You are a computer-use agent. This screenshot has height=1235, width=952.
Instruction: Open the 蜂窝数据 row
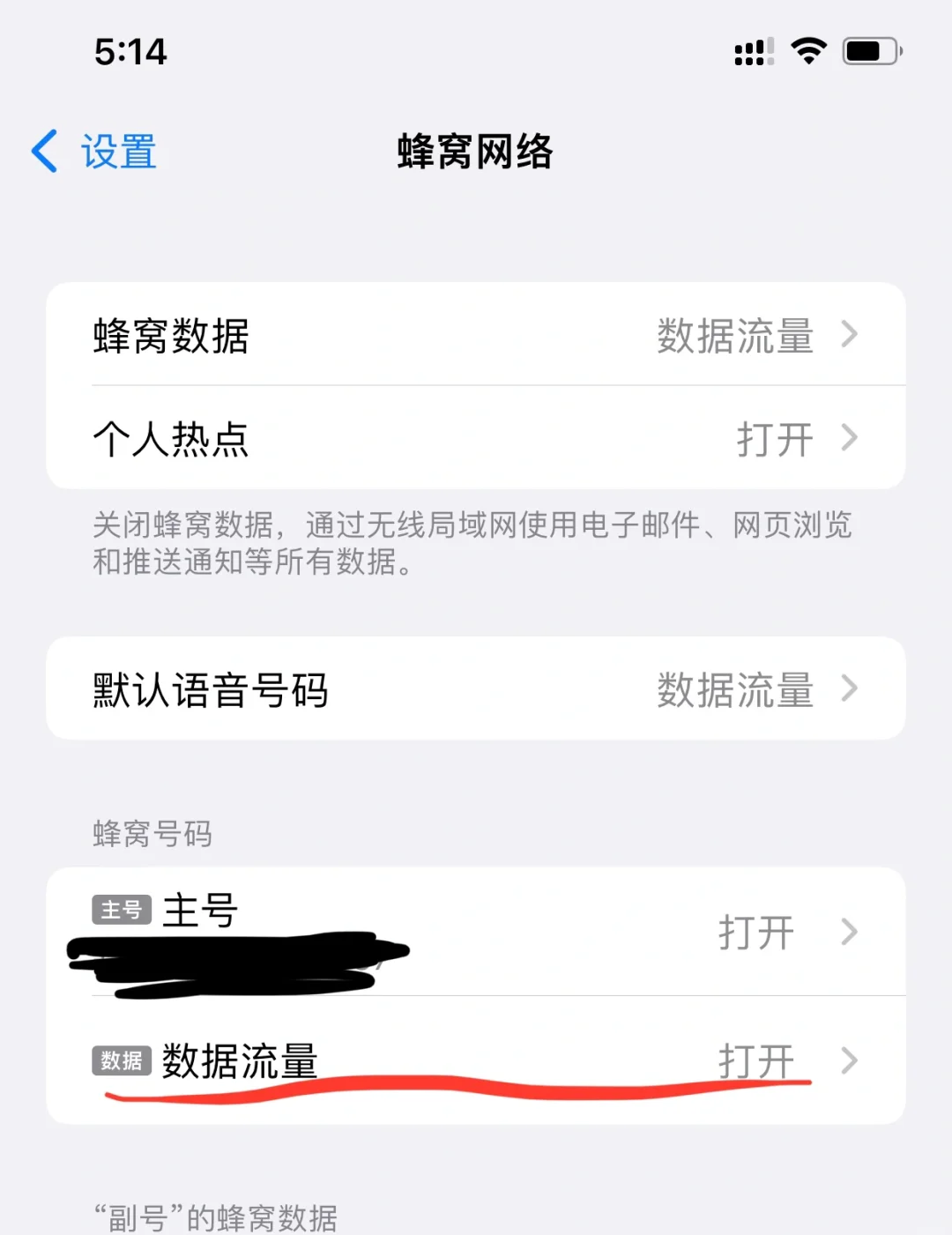point(476,335)
